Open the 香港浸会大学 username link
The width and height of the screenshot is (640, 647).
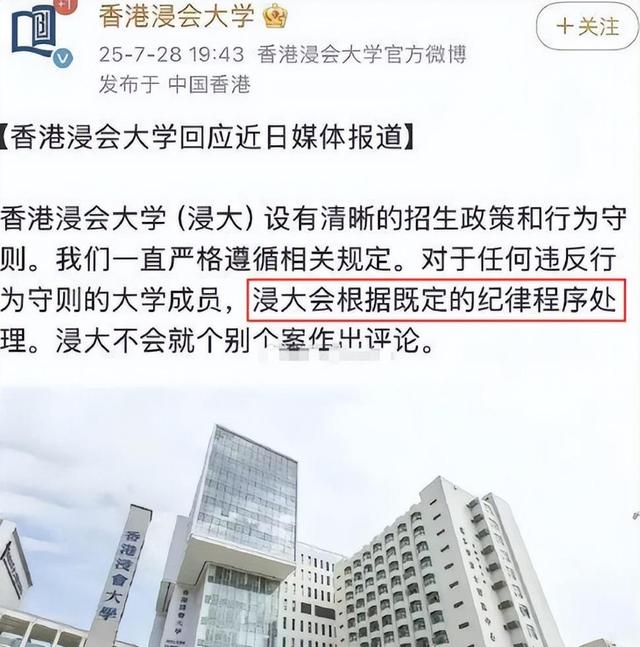click(177, 17)
